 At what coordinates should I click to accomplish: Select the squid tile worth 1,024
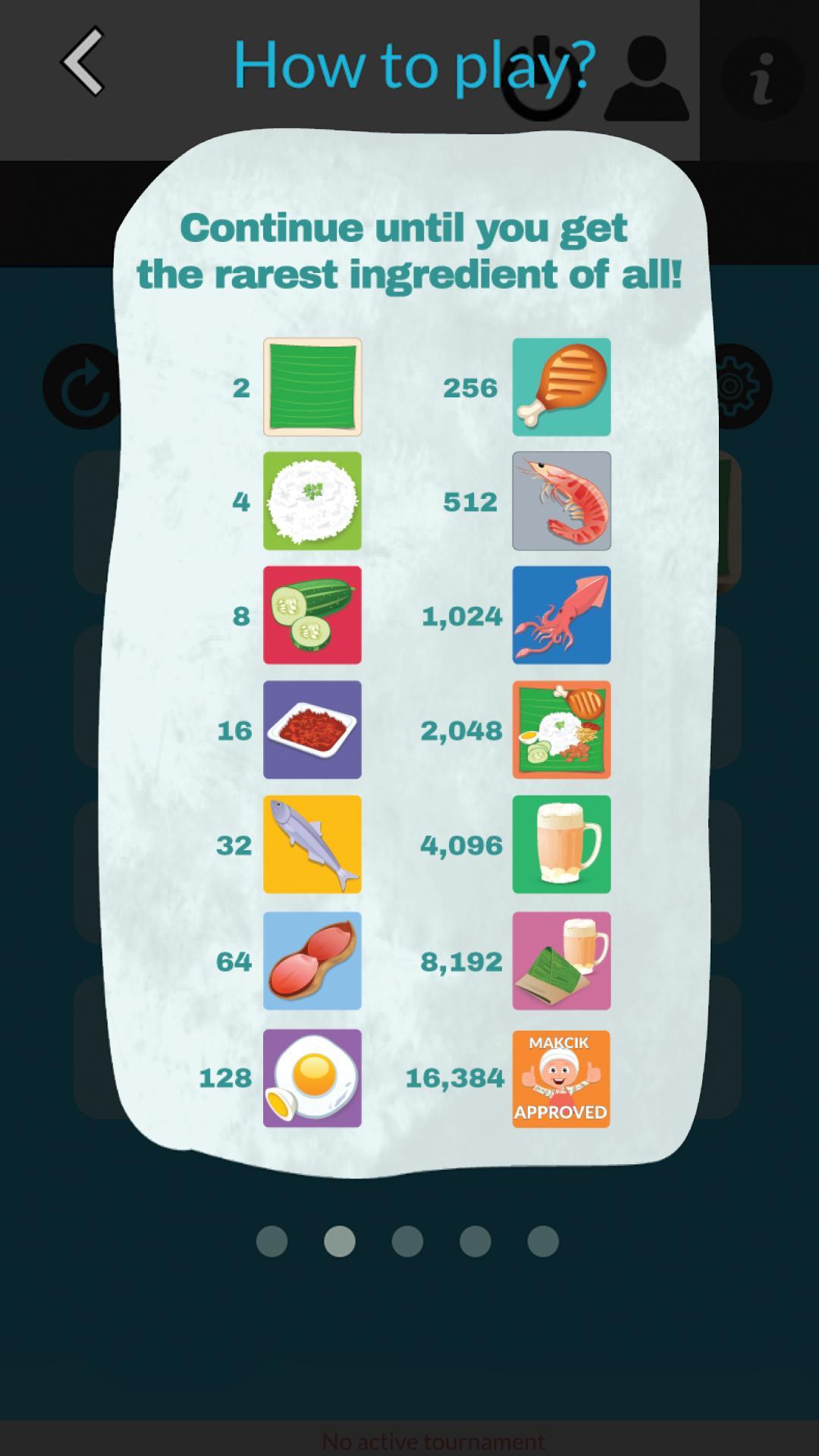(x=561, y=616)
